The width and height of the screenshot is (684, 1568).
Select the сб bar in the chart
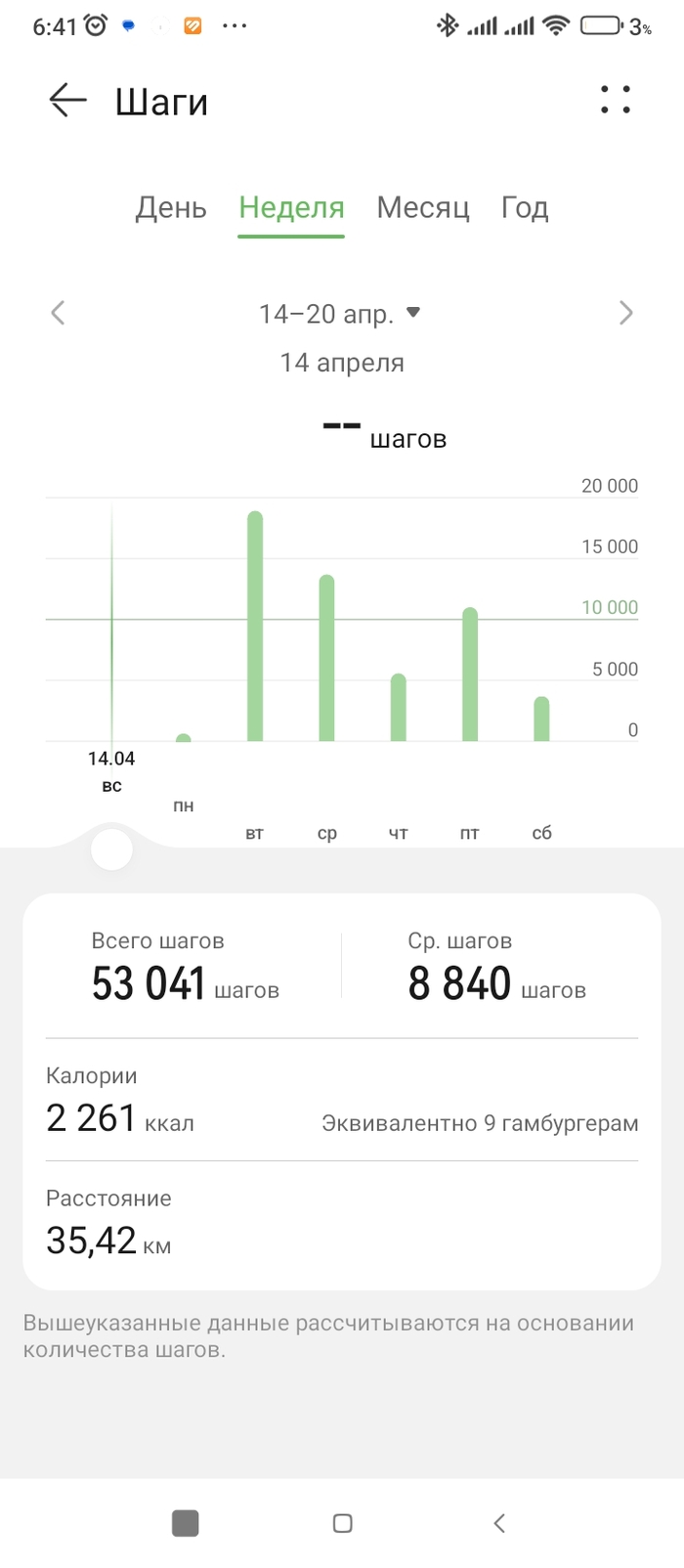[x=541, y=719]
